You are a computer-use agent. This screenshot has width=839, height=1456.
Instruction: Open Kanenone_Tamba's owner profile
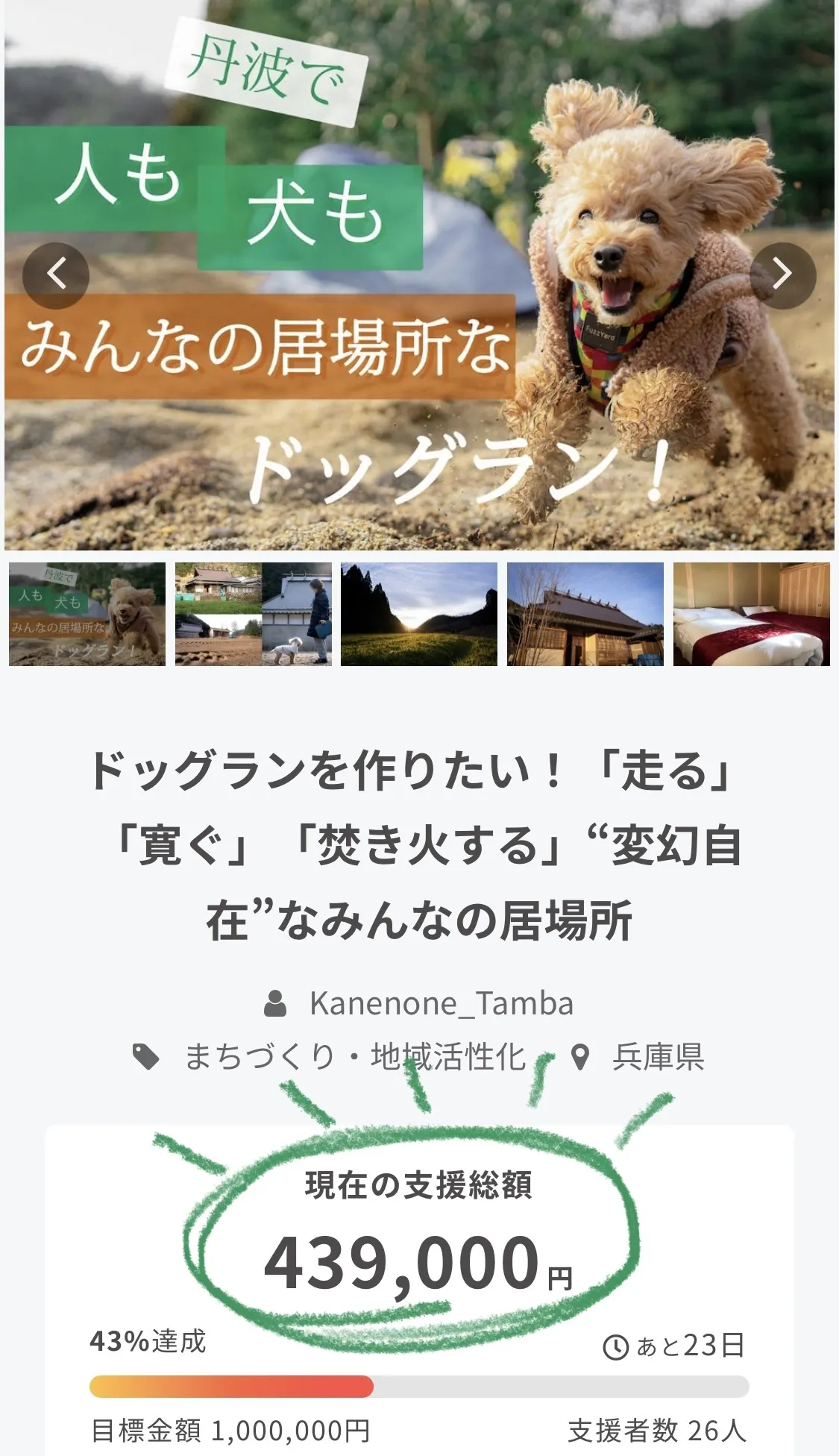[441, 1004]
